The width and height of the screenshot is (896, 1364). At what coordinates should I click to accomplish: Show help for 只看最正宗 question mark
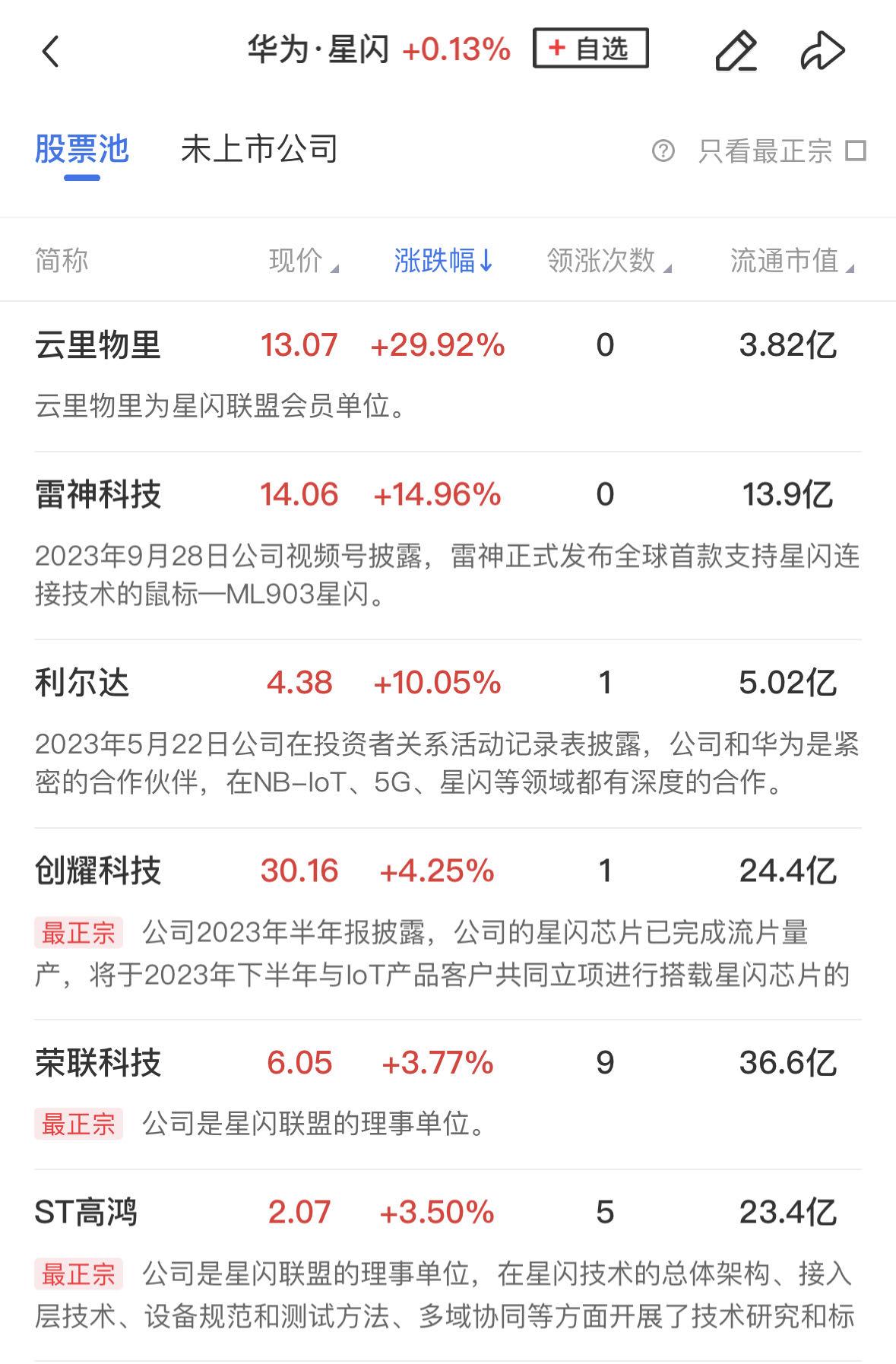(x=663, y=151)
